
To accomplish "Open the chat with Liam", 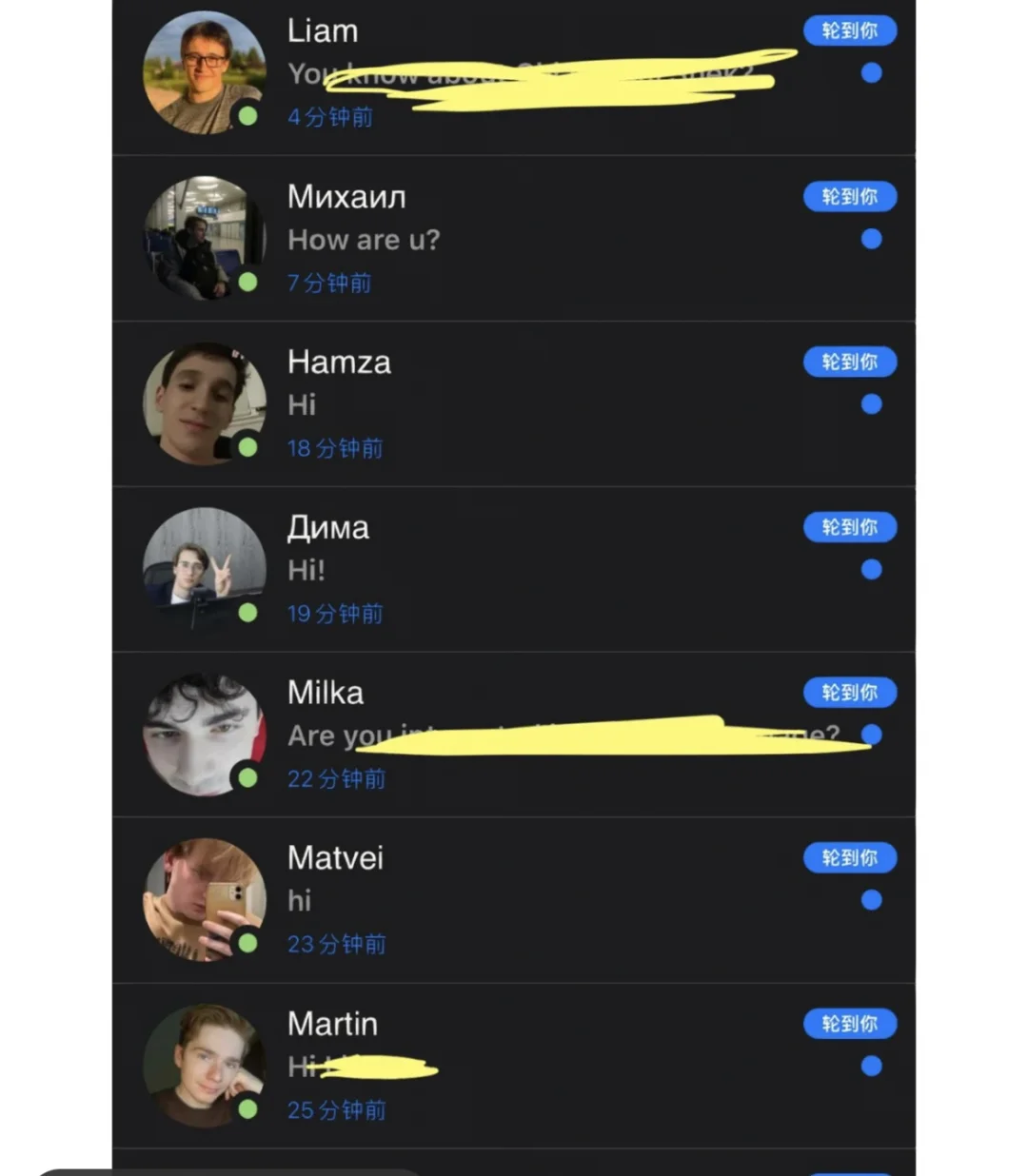I will coord(514,74).
